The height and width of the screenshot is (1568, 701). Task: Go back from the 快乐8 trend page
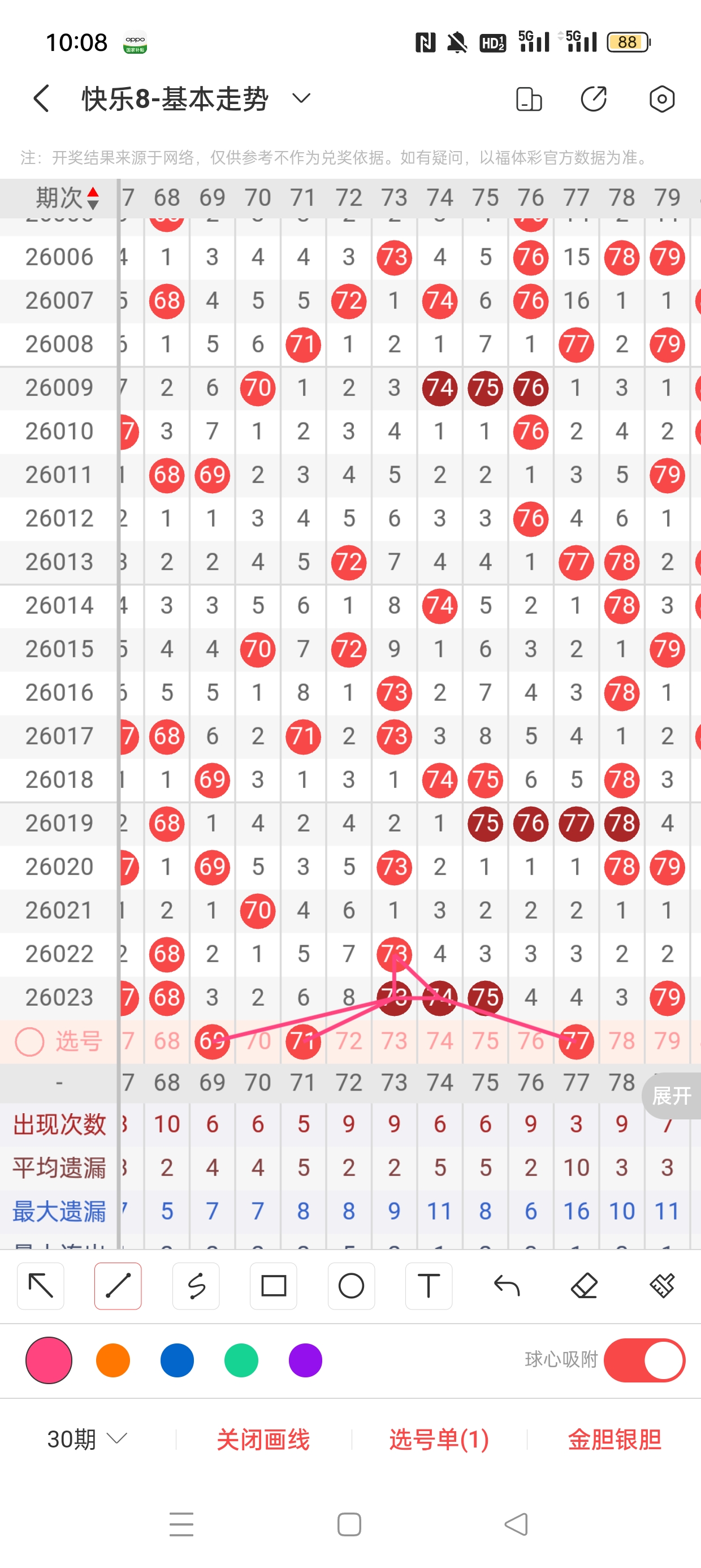click(41, 98)
